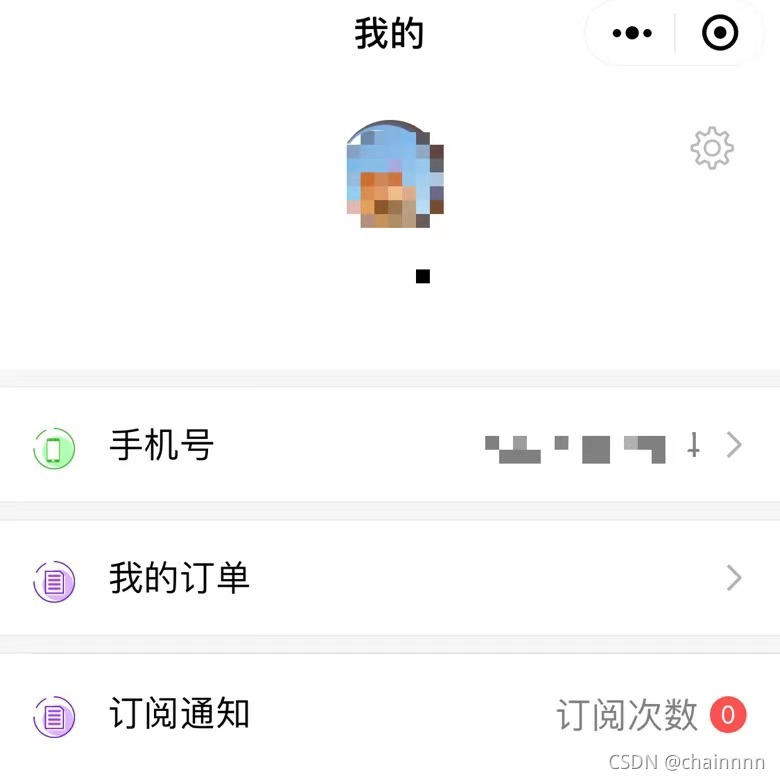Close the mini program via circle button

pos(720,34)
